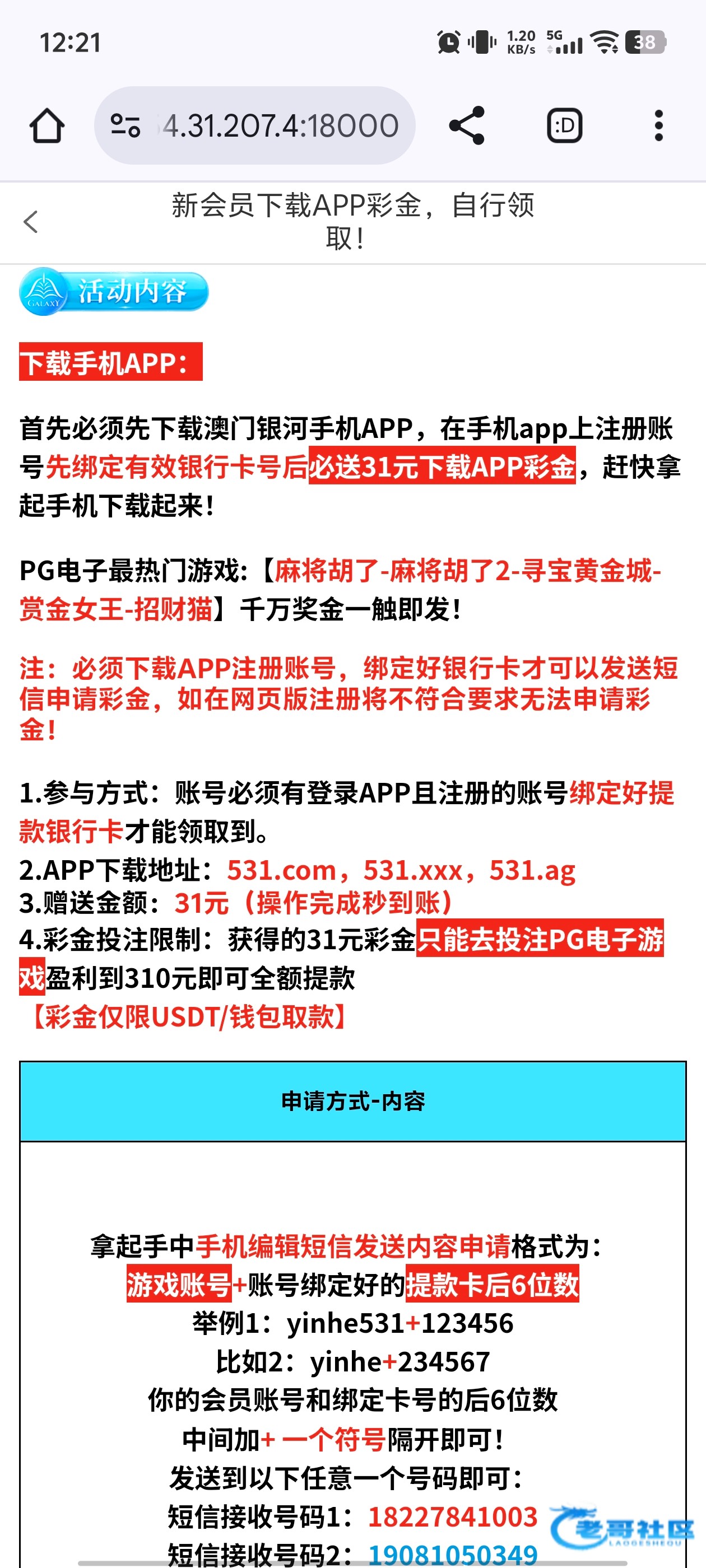Go to the browser home page
Viewport: 706px width, 1568px height.
click(47, 126)
